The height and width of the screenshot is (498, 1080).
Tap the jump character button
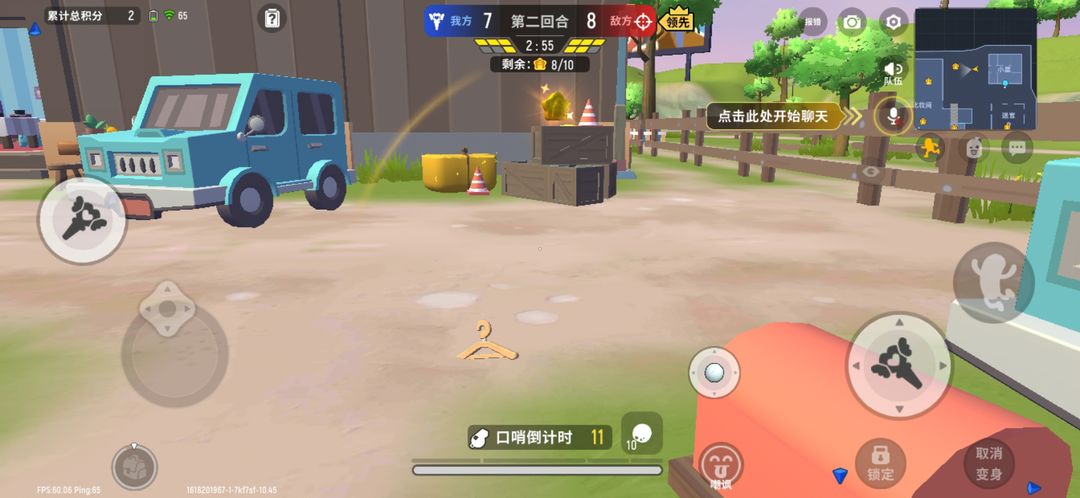[x=993, y=282]
